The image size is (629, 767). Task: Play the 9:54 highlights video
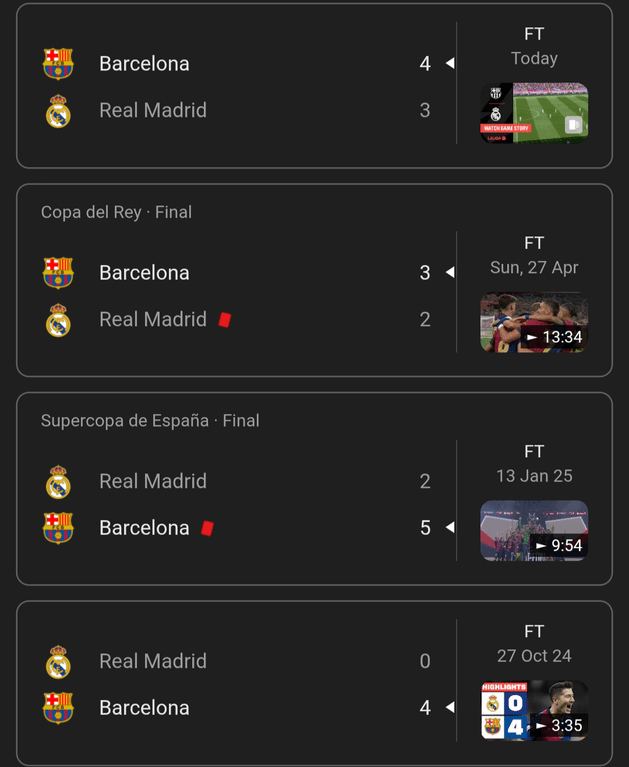534,530
